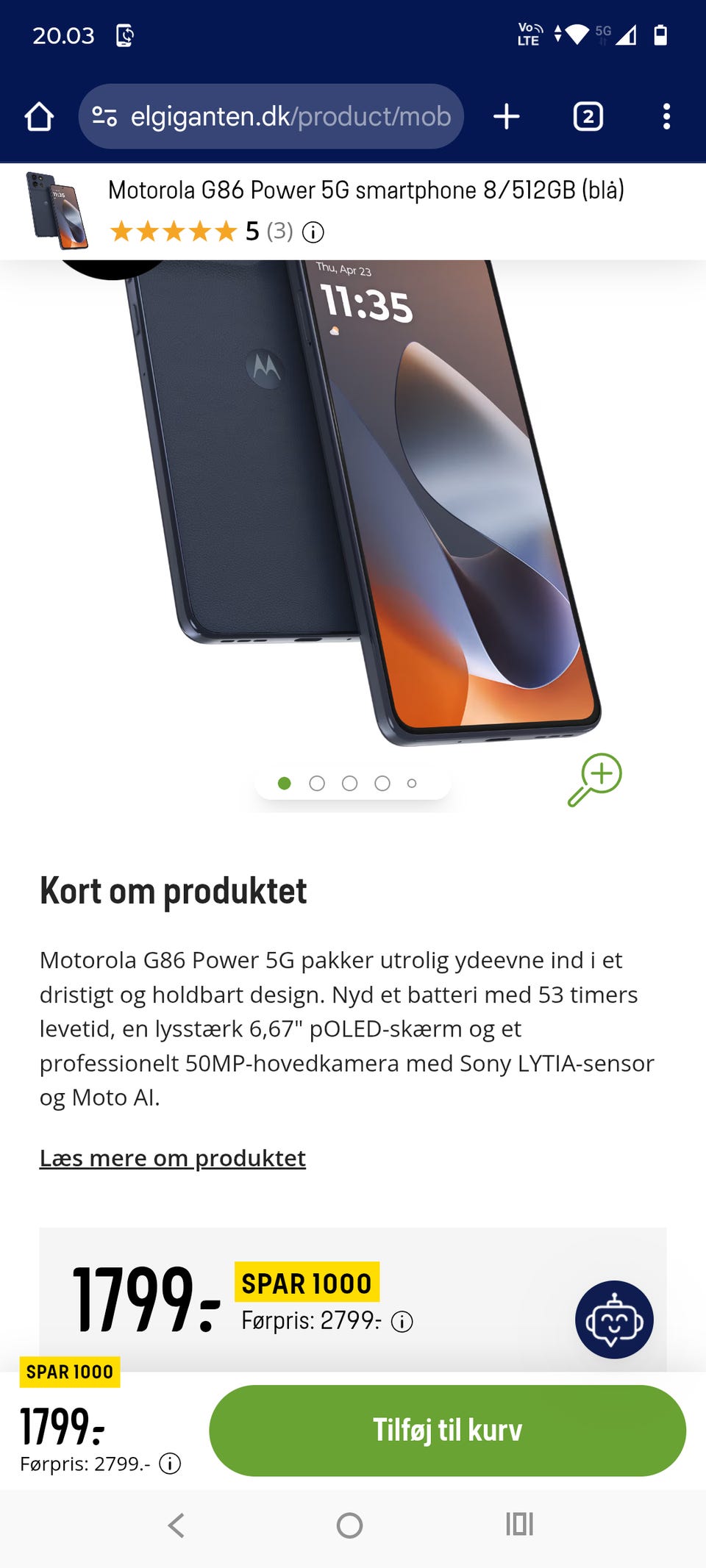Open the browser three-dot menu
Image resolution: width=706 pixels, height=1568 pixels.
point(666,116)
